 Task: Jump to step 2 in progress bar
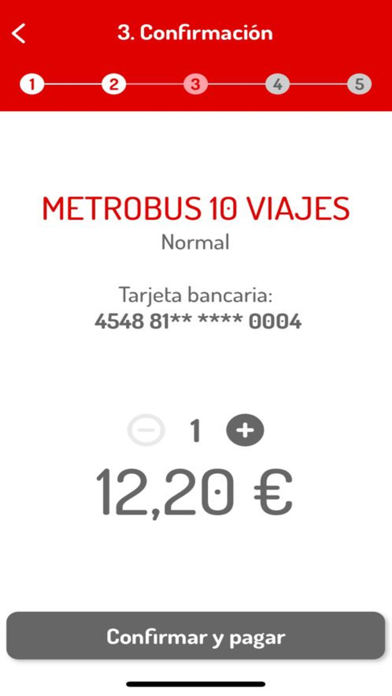pos(114,84)
